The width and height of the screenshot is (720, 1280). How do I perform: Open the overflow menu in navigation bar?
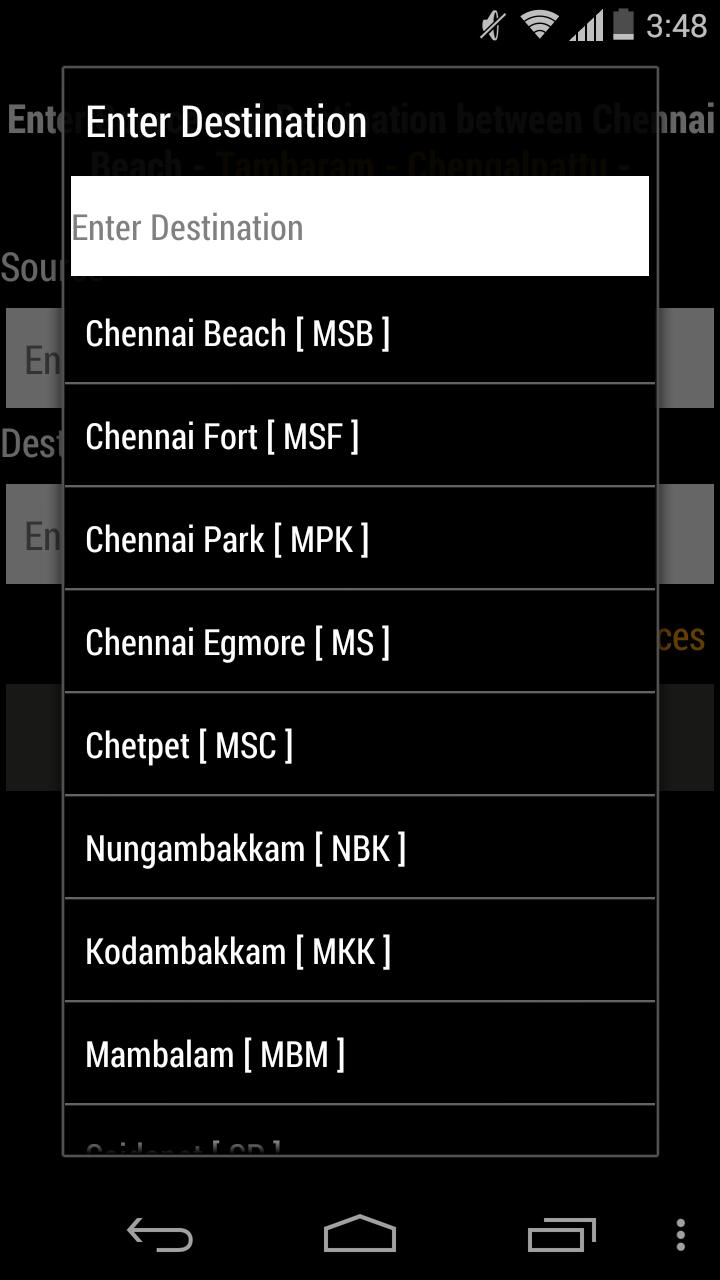(x=680, y=1235)
